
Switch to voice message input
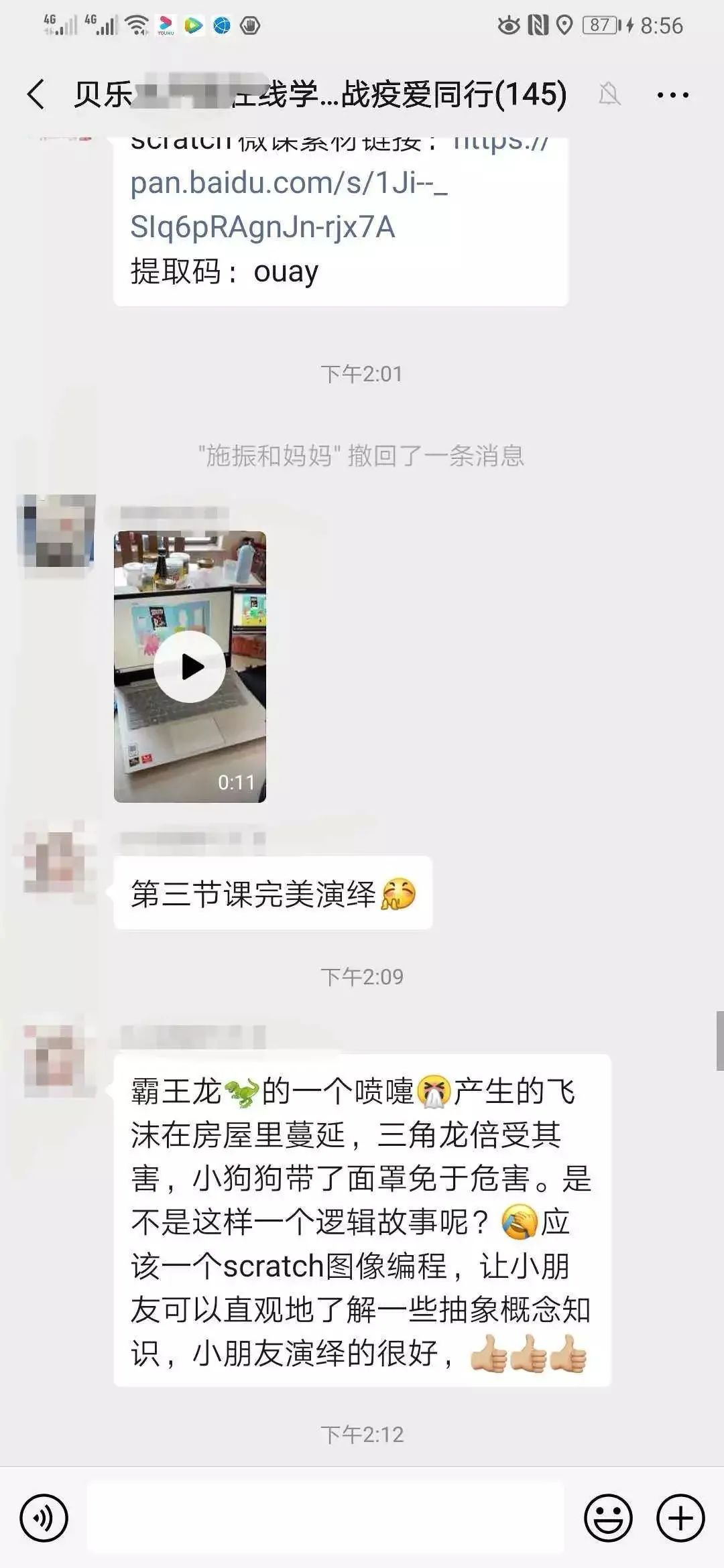point(44,1517)
